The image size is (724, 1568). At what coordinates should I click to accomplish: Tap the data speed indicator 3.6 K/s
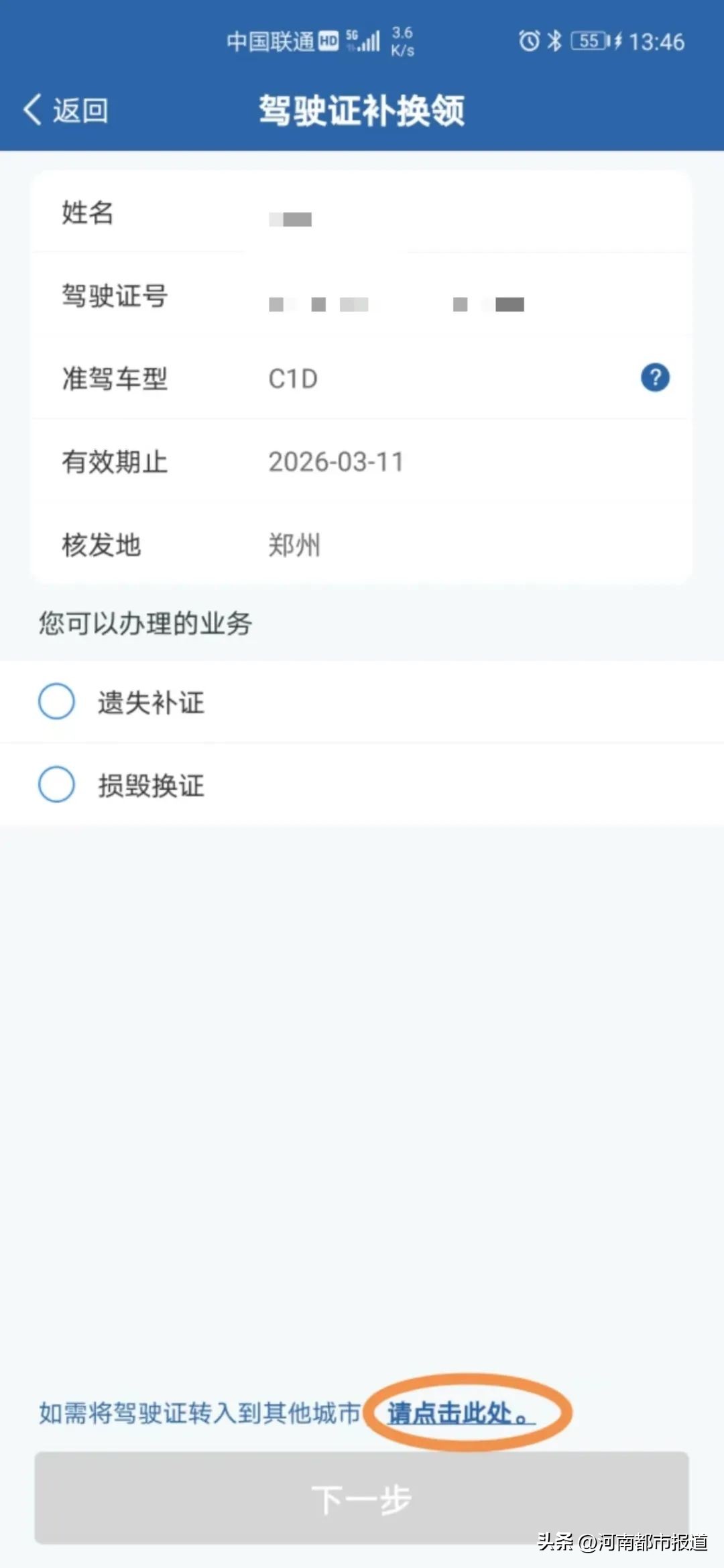click(402, 41)
